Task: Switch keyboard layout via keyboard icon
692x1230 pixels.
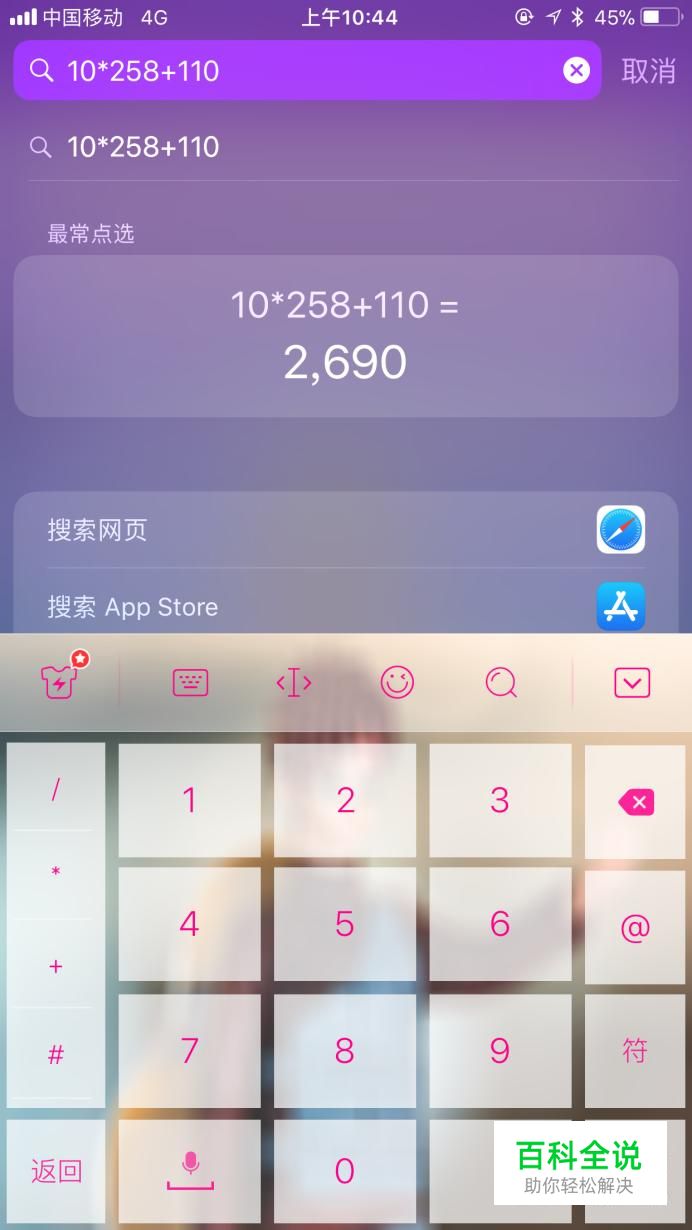Action: click(190, 683)
